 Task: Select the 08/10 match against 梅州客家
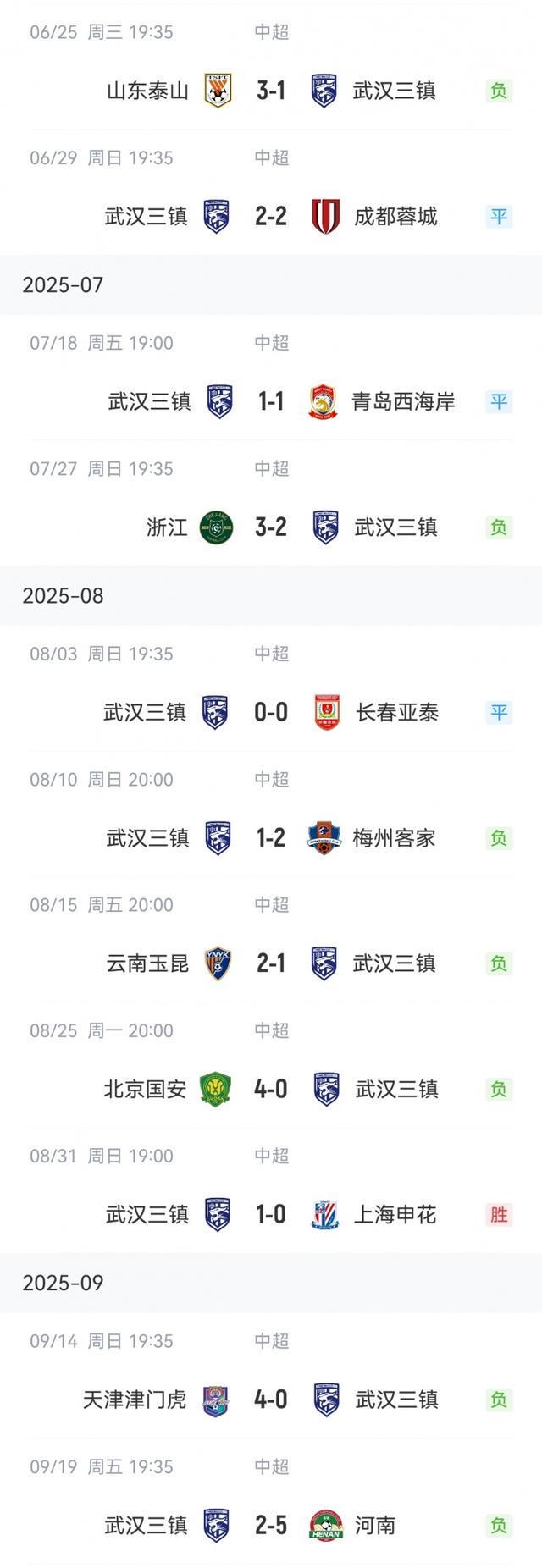(x=271, y=838)
